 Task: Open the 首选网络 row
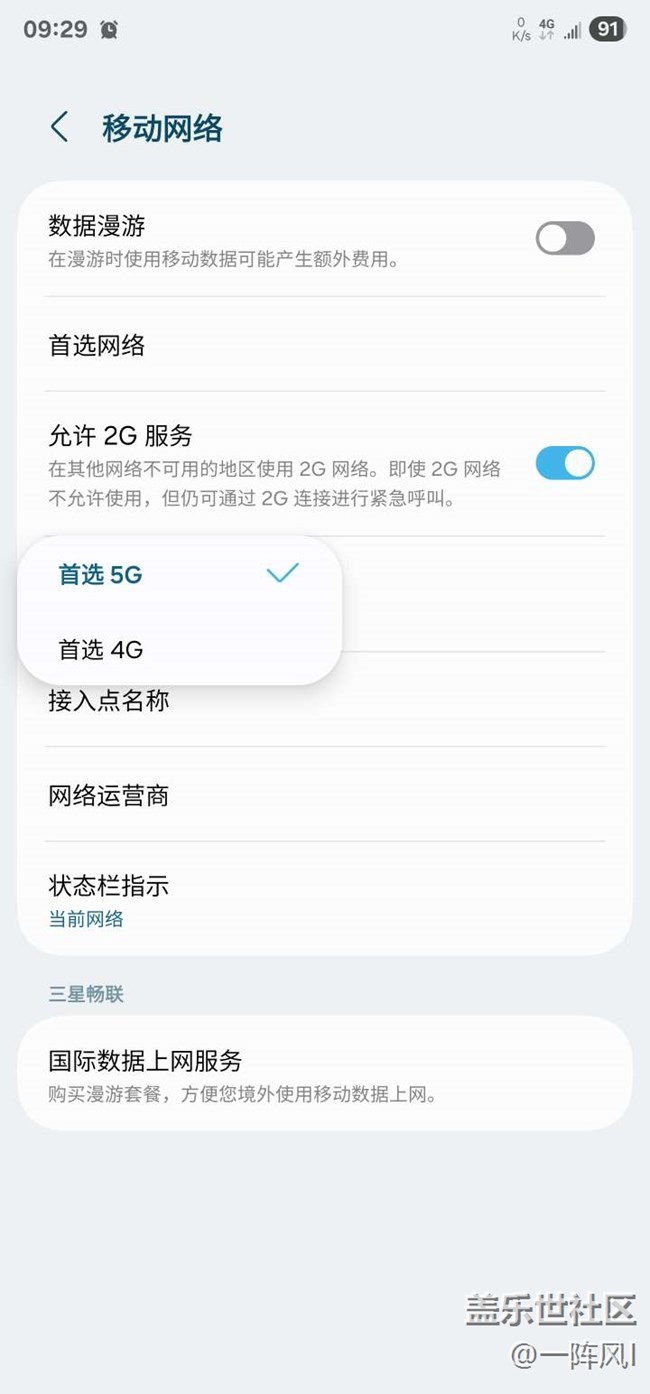click(x=325, y=345)
